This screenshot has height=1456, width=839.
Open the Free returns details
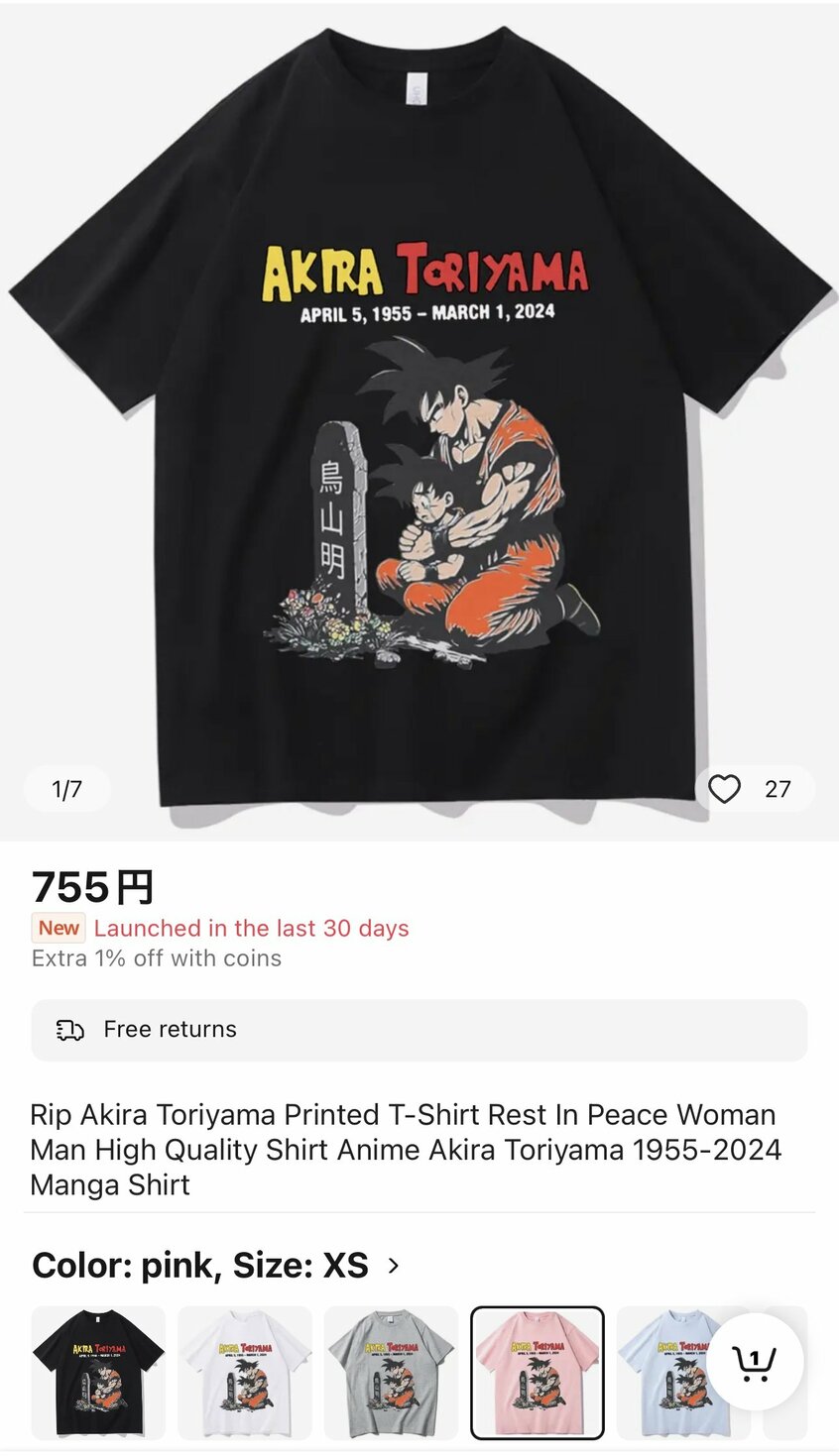click(419, 1030)
